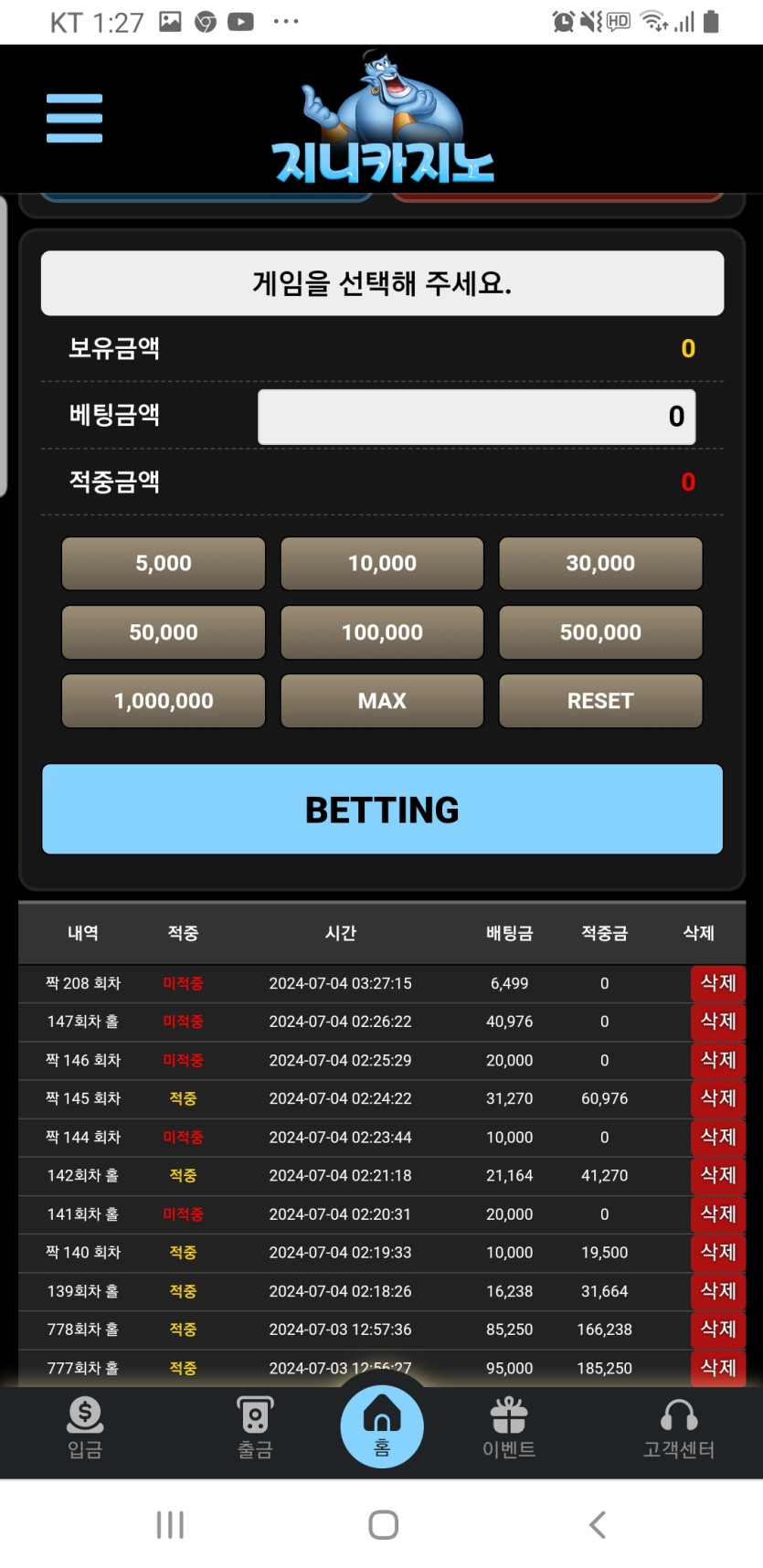This screenshot has height=1568, width=763.
Task: Tap the blue BETTING button
Action: [x=382, y=810]
